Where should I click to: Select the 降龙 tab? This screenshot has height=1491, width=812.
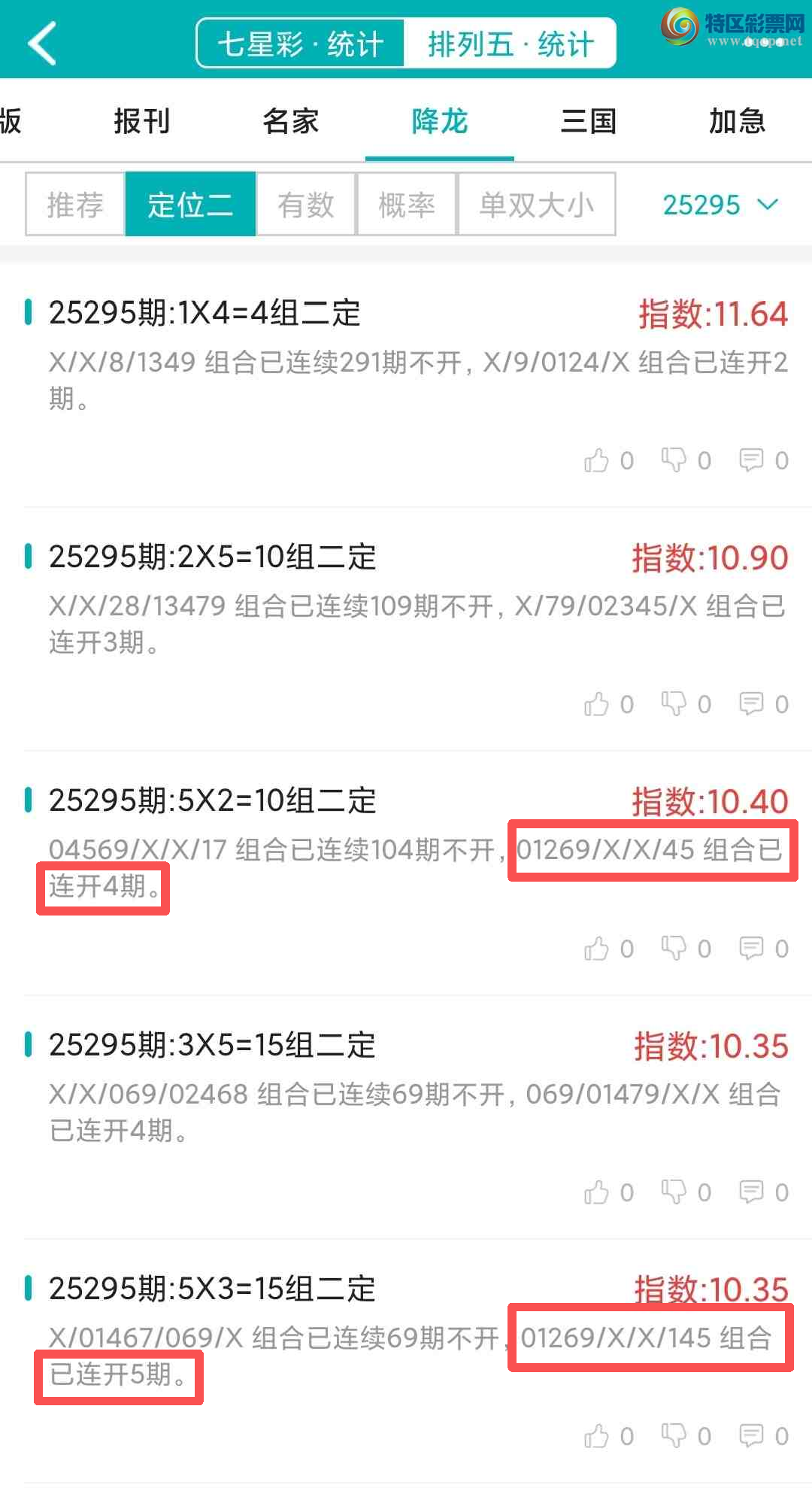click(440, 121)
